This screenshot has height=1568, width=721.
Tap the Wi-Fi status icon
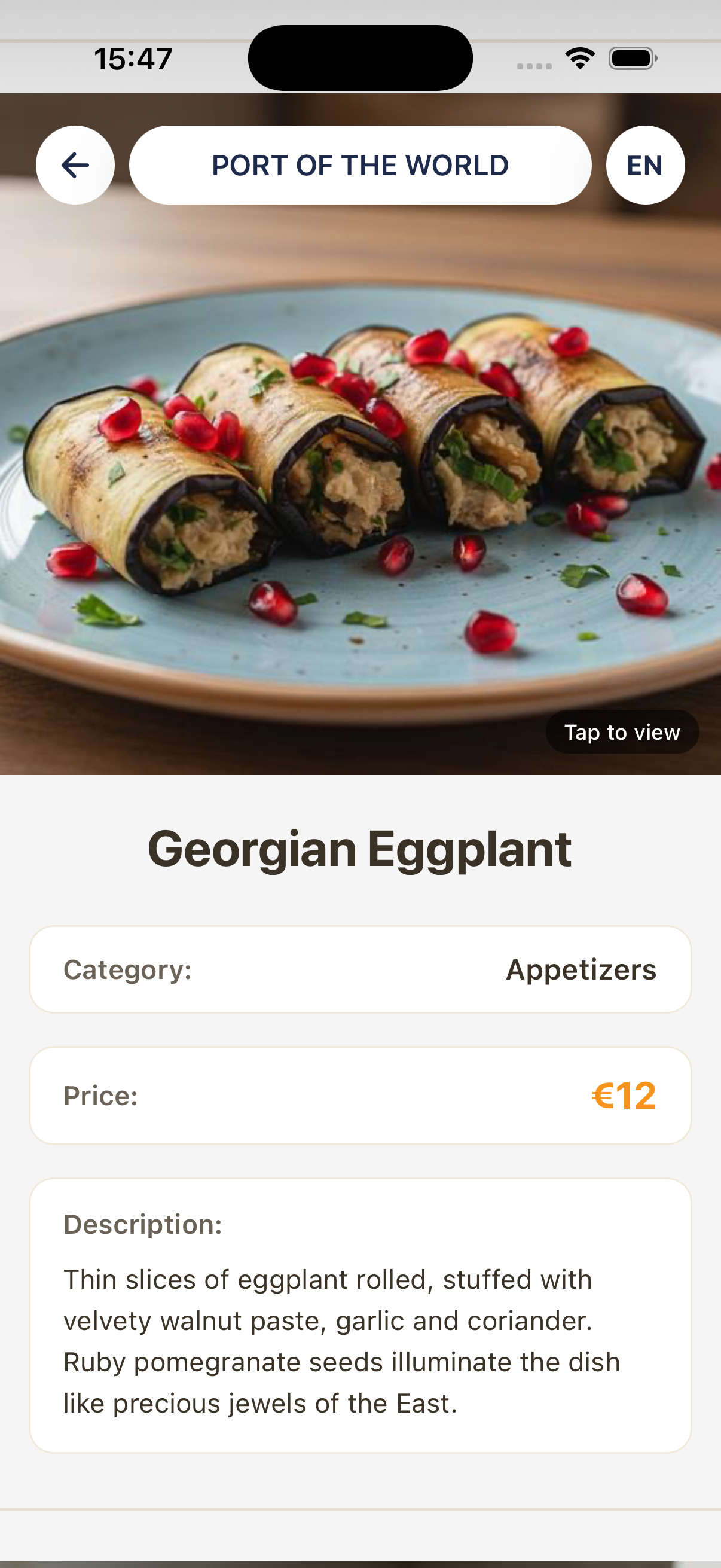pyautogui.click(x=578, y=57)
